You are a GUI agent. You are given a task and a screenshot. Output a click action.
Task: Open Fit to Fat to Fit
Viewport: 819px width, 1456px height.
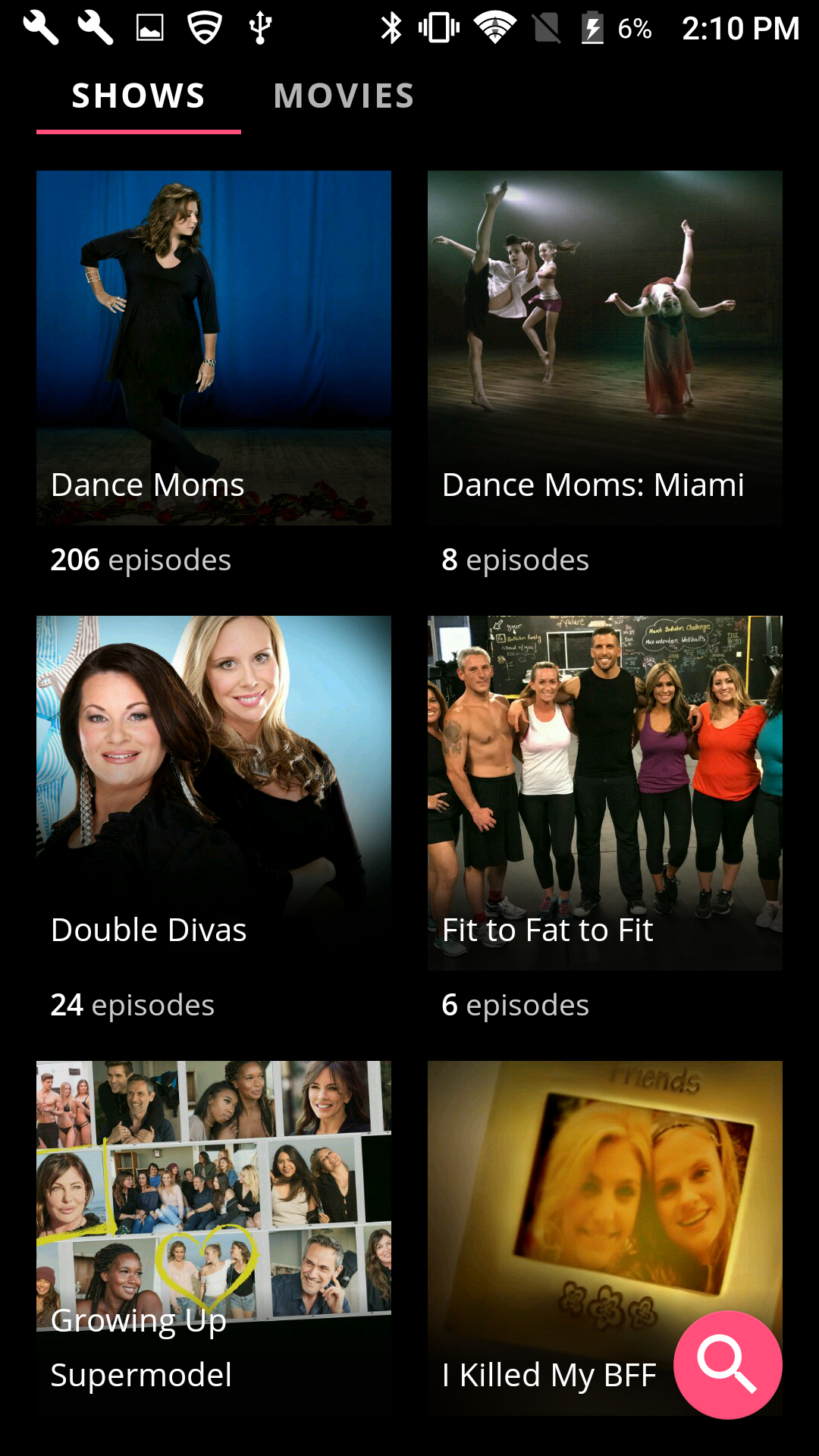[604, 792]
